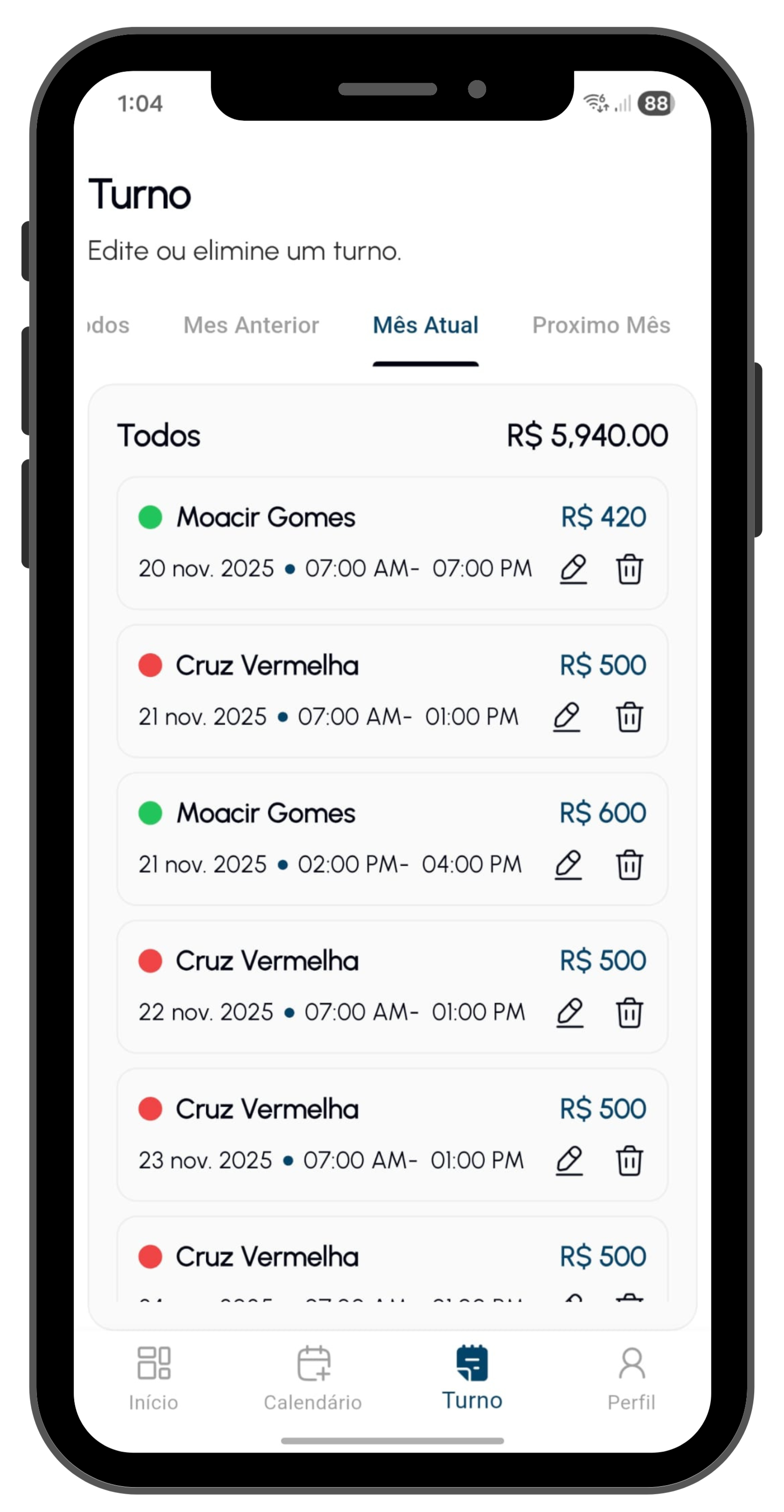Delete the Moacir Gomes R$ 600 shift
Viewport: 784px width, 1512px height.
629,864
